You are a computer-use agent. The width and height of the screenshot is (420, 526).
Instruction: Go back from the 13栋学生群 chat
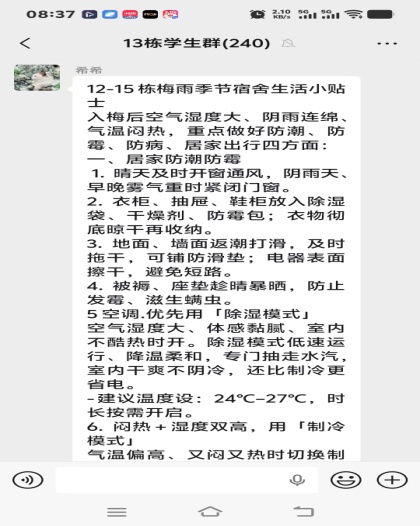(x=25, y=43)
